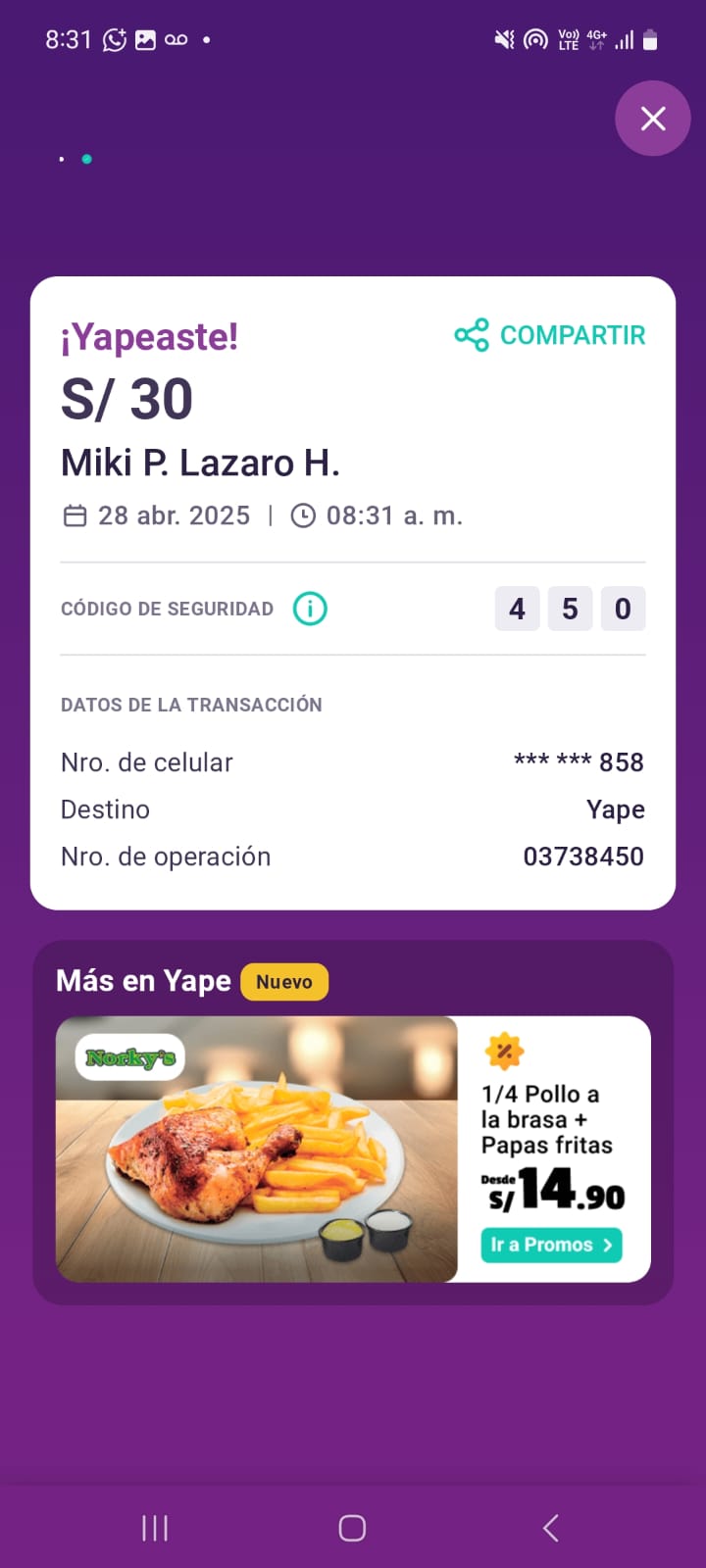
Task: Open the Norky's pollo a la brasa promo card
Action: pyautogui.click(x=353, y=1149)
